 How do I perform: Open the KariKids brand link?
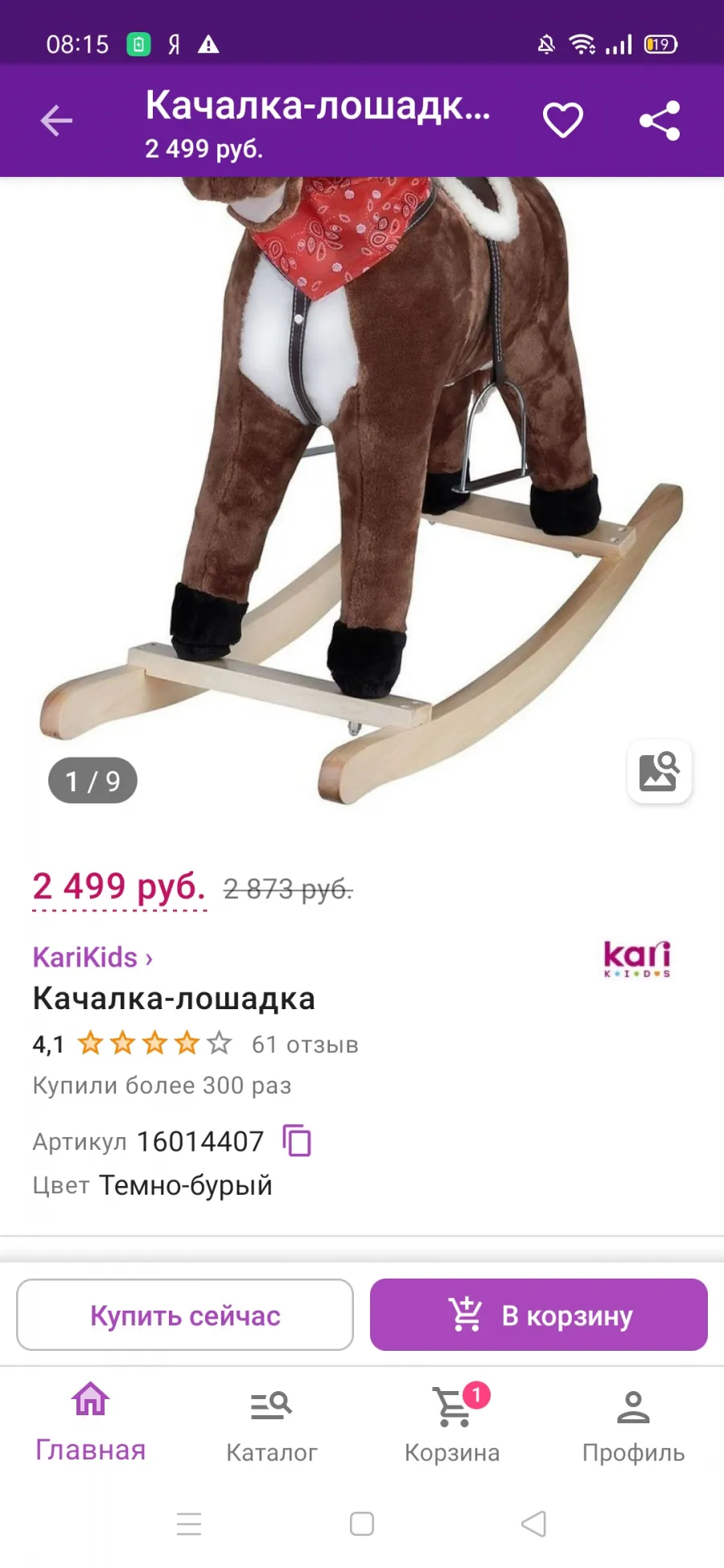93,957
